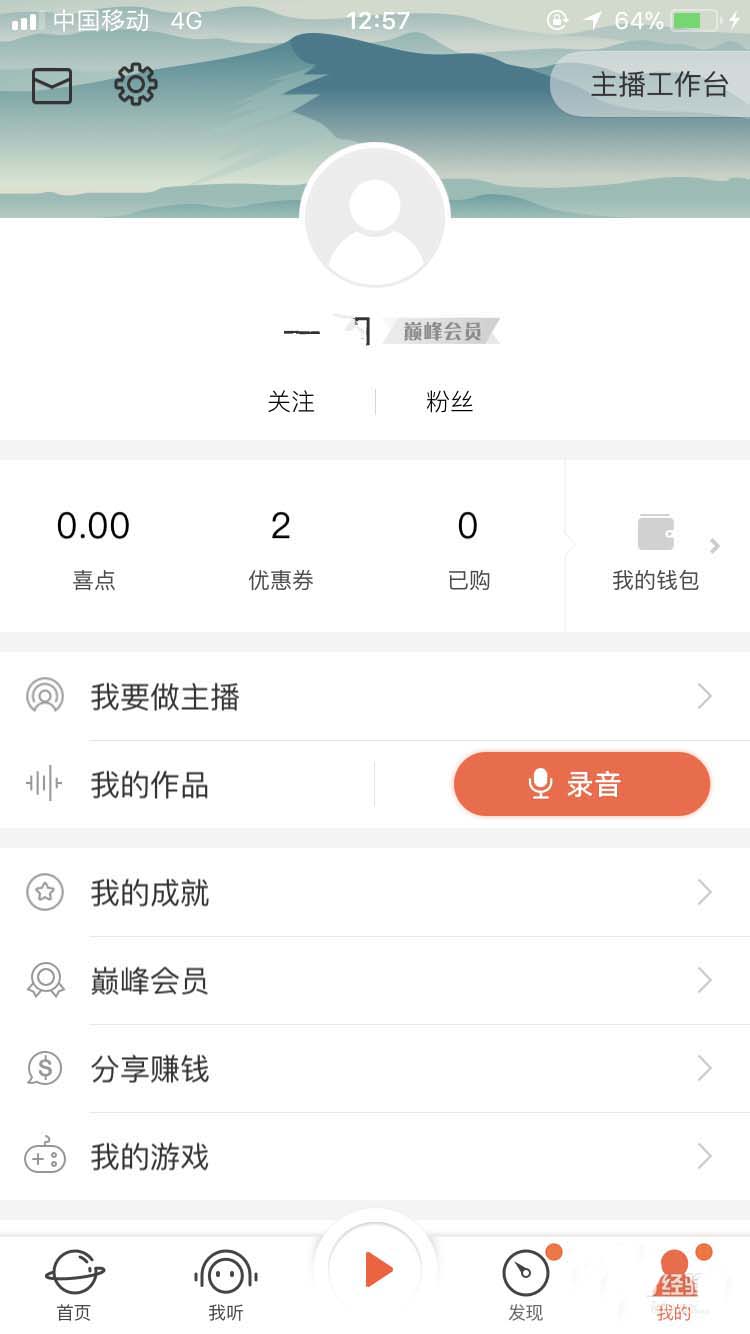Check the 喜点 balance
Viewport: 750px width, 1334px height.
coord(93,546)
